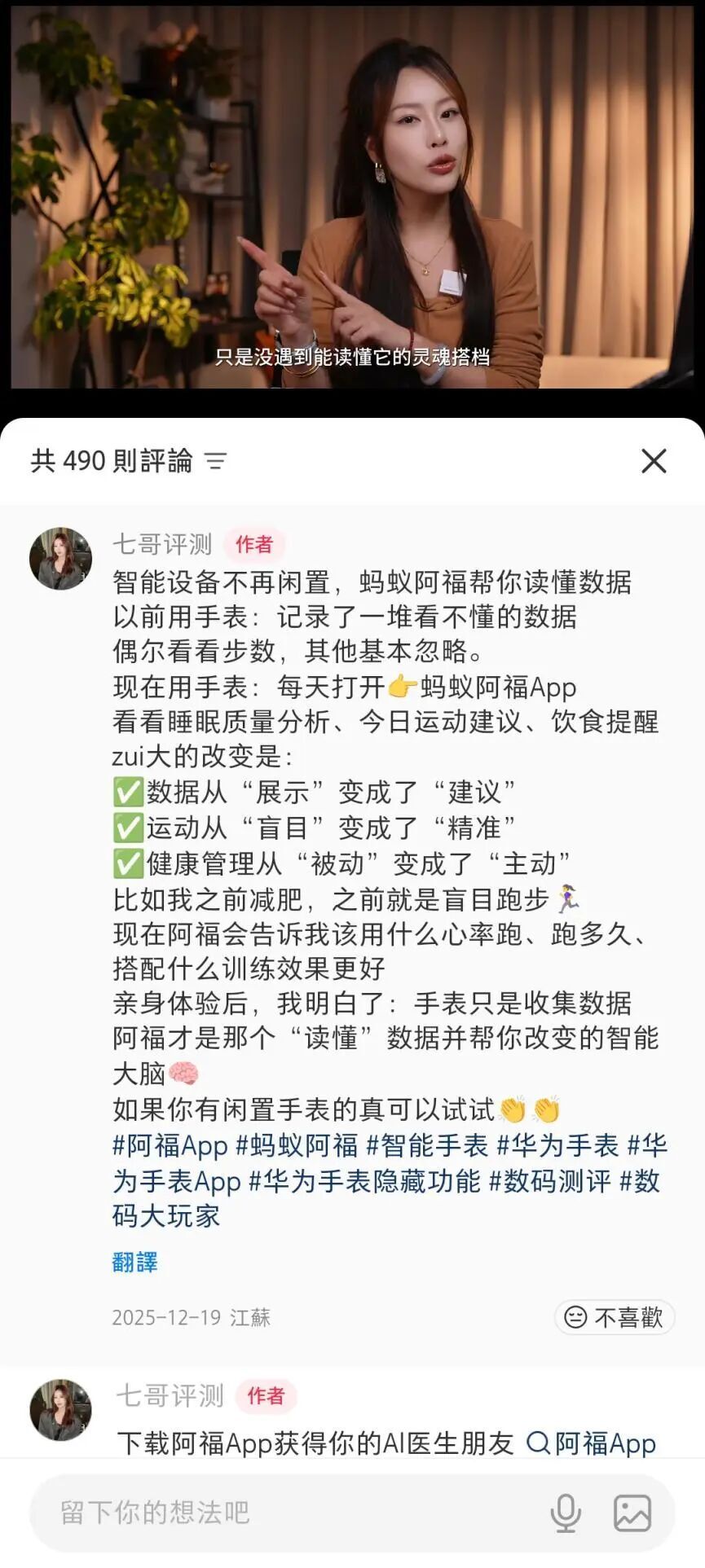The height and width of the screenshot is (1568, 705).
Task: Close the comments panel with the X
Action: click(x=653, y=461)
